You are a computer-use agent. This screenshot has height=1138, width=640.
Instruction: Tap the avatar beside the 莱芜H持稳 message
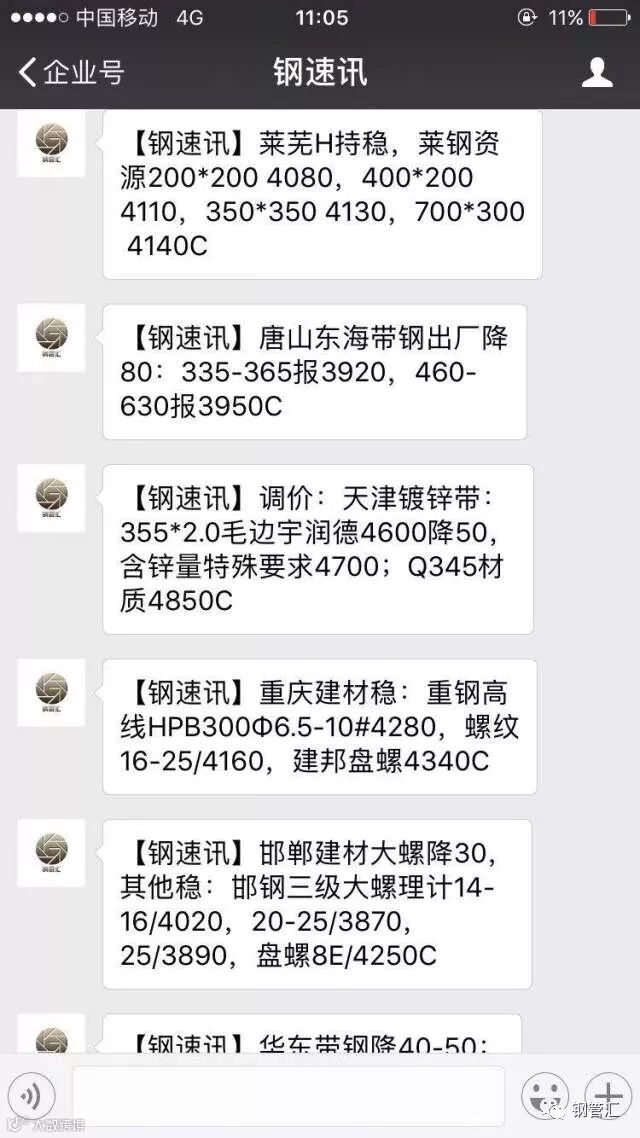(x=52, y=143)
